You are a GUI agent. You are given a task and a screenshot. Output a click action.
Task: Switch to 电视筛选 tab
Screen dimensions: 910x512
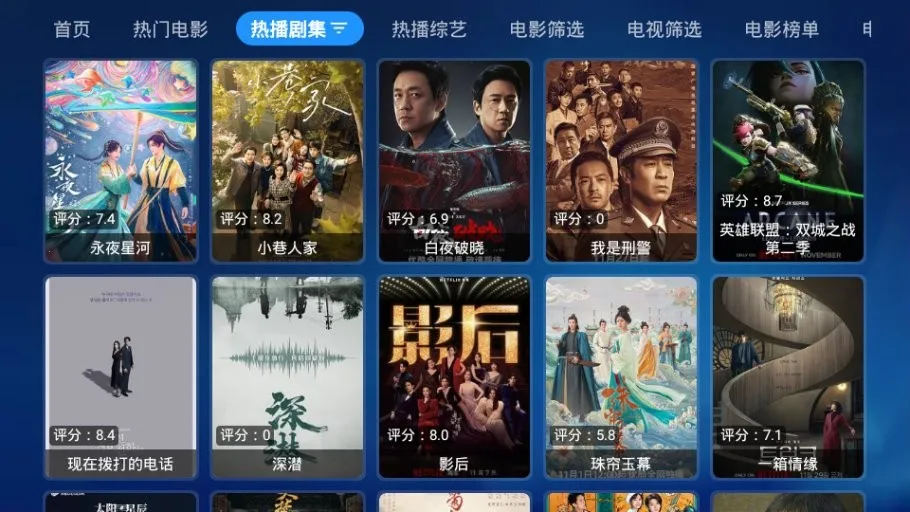click(664, 29)
